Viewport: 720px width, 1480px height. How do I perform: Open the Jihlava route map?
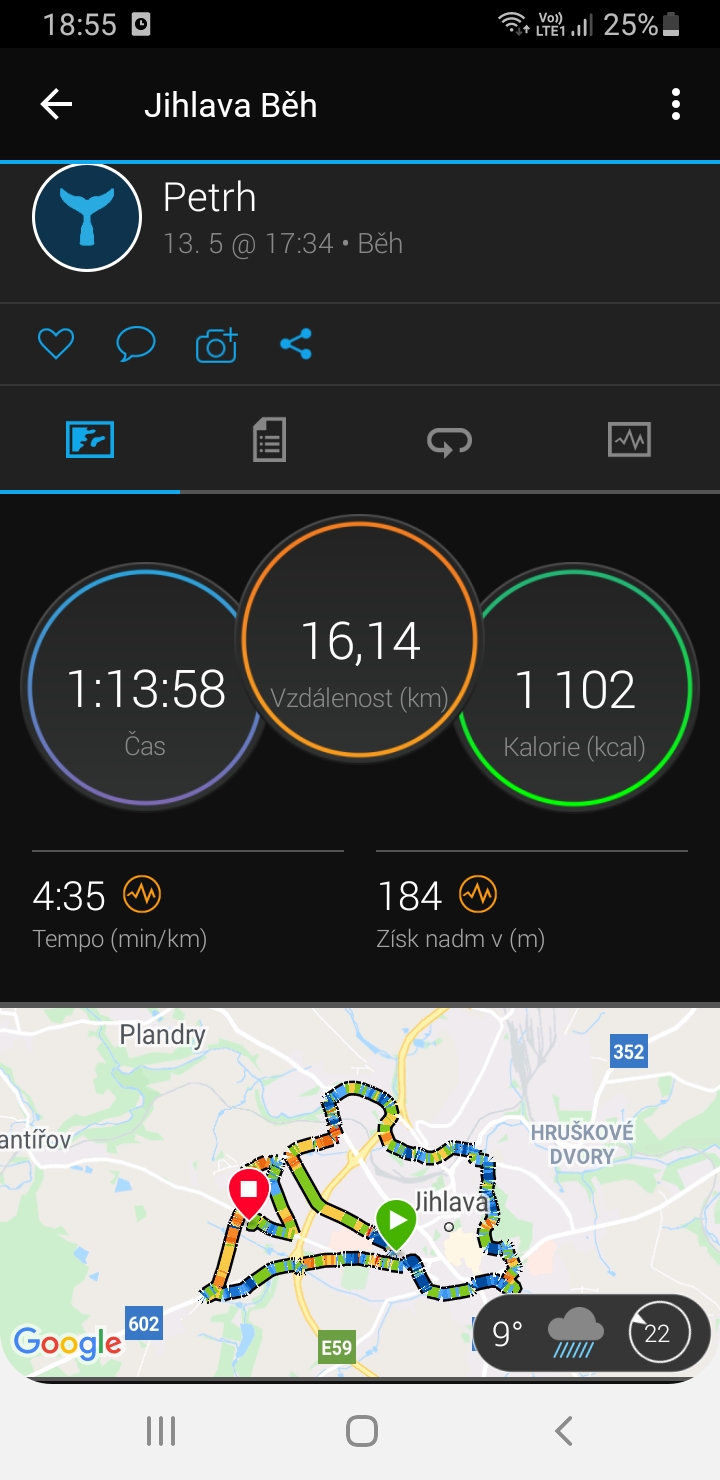360,1193
